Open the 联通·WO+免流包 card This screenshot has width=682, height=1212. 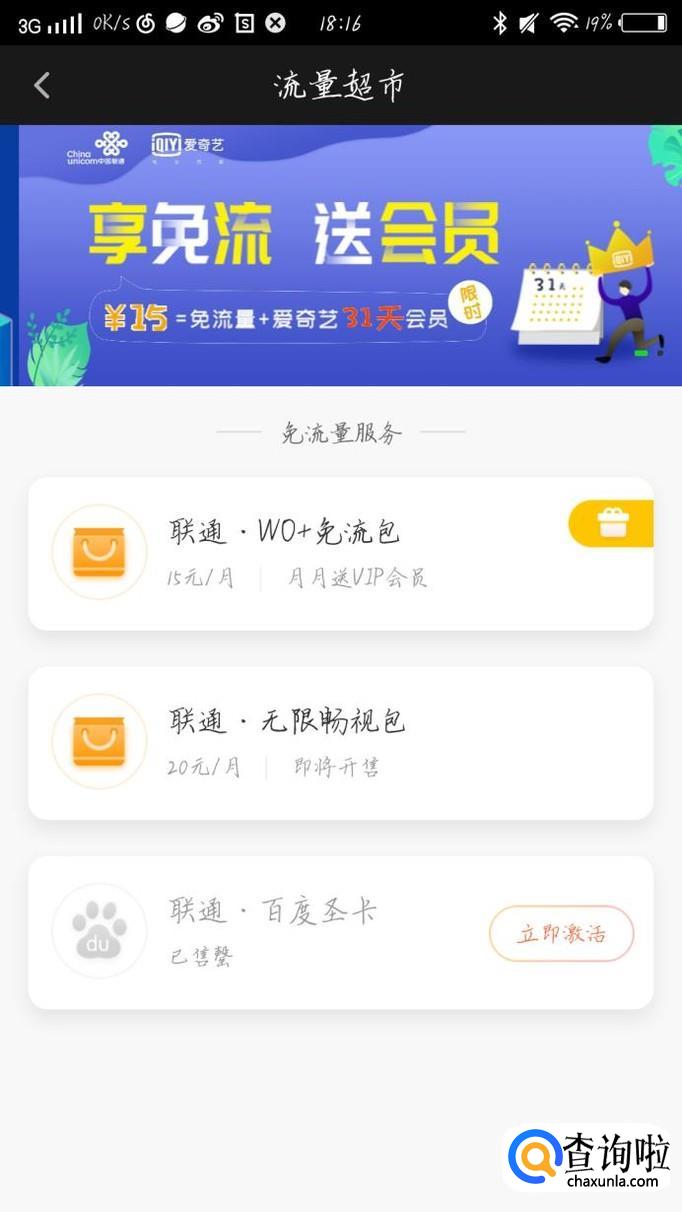tap(300, 553)
